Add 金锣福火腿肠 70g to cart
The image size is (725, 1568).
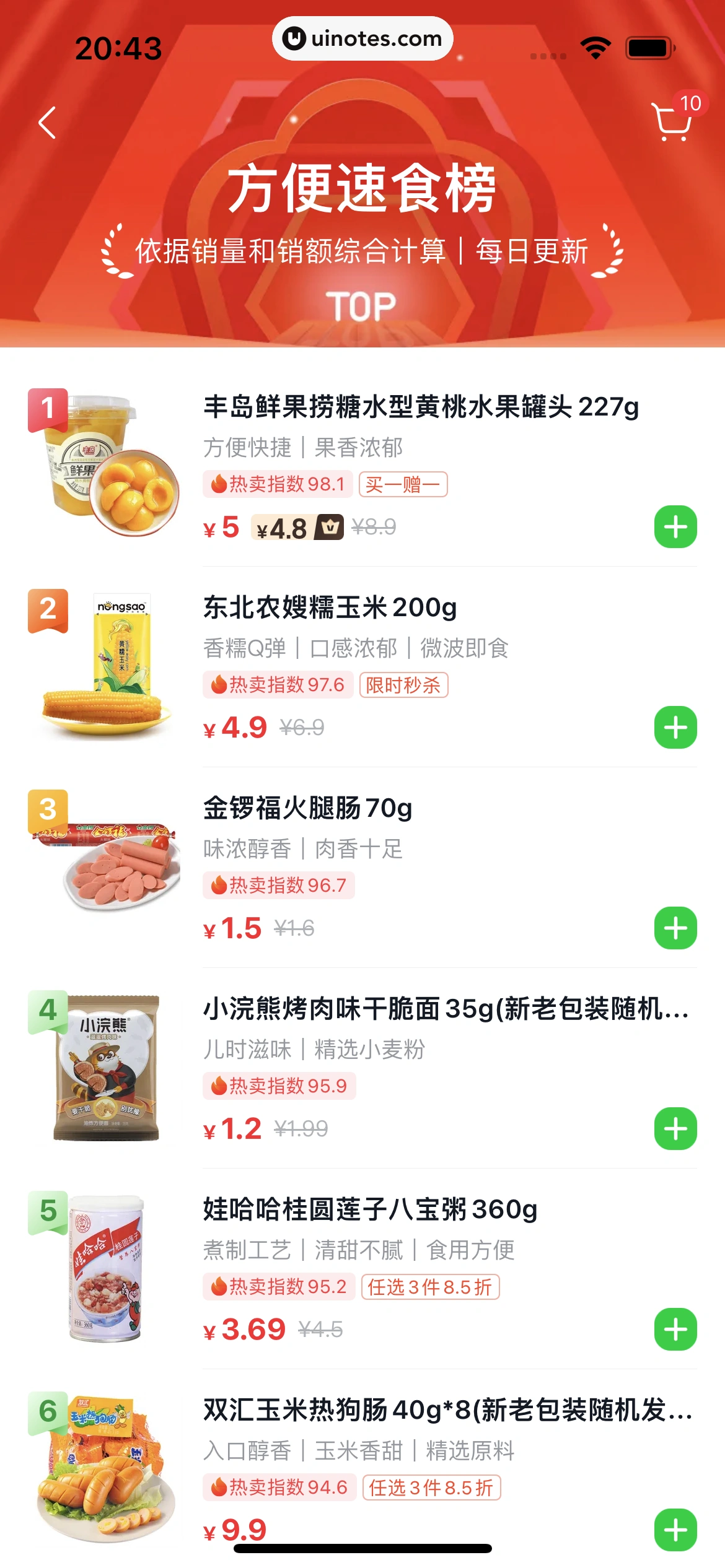click(x=675, y=928)
